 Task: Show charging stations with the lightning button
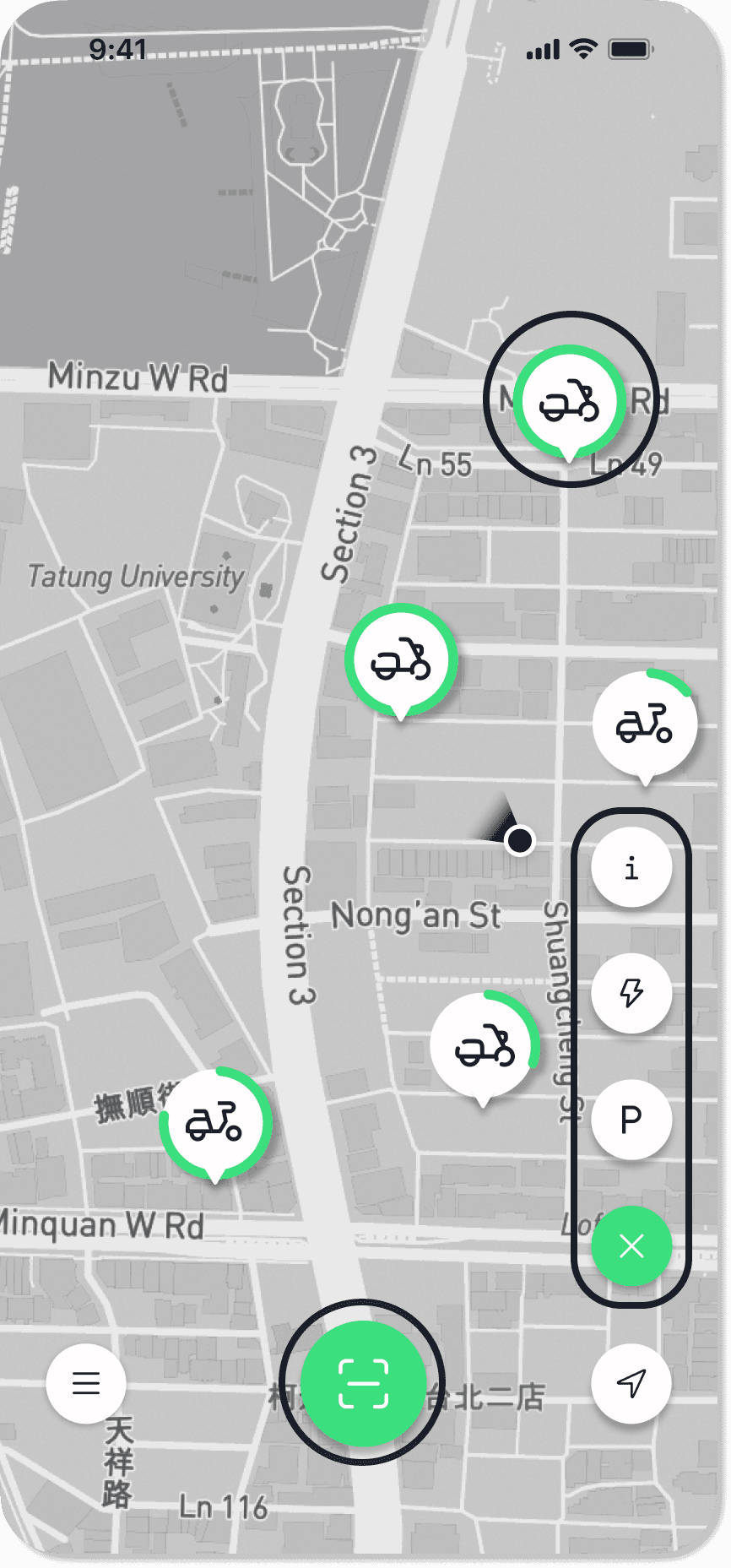pyautogui.click(x=631, y=993)
